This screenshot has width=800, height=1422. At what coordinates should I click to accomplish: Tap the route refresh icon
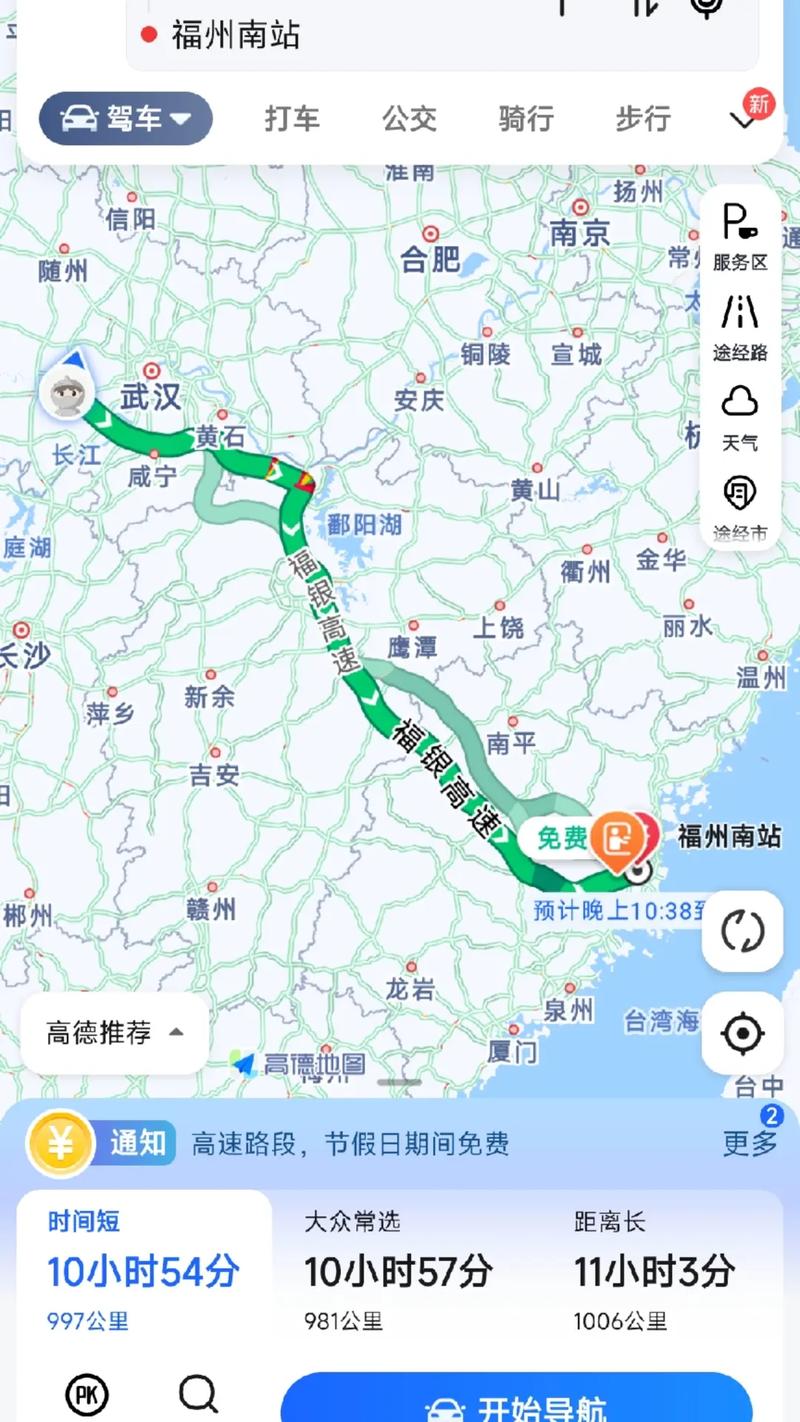point(741,930)
